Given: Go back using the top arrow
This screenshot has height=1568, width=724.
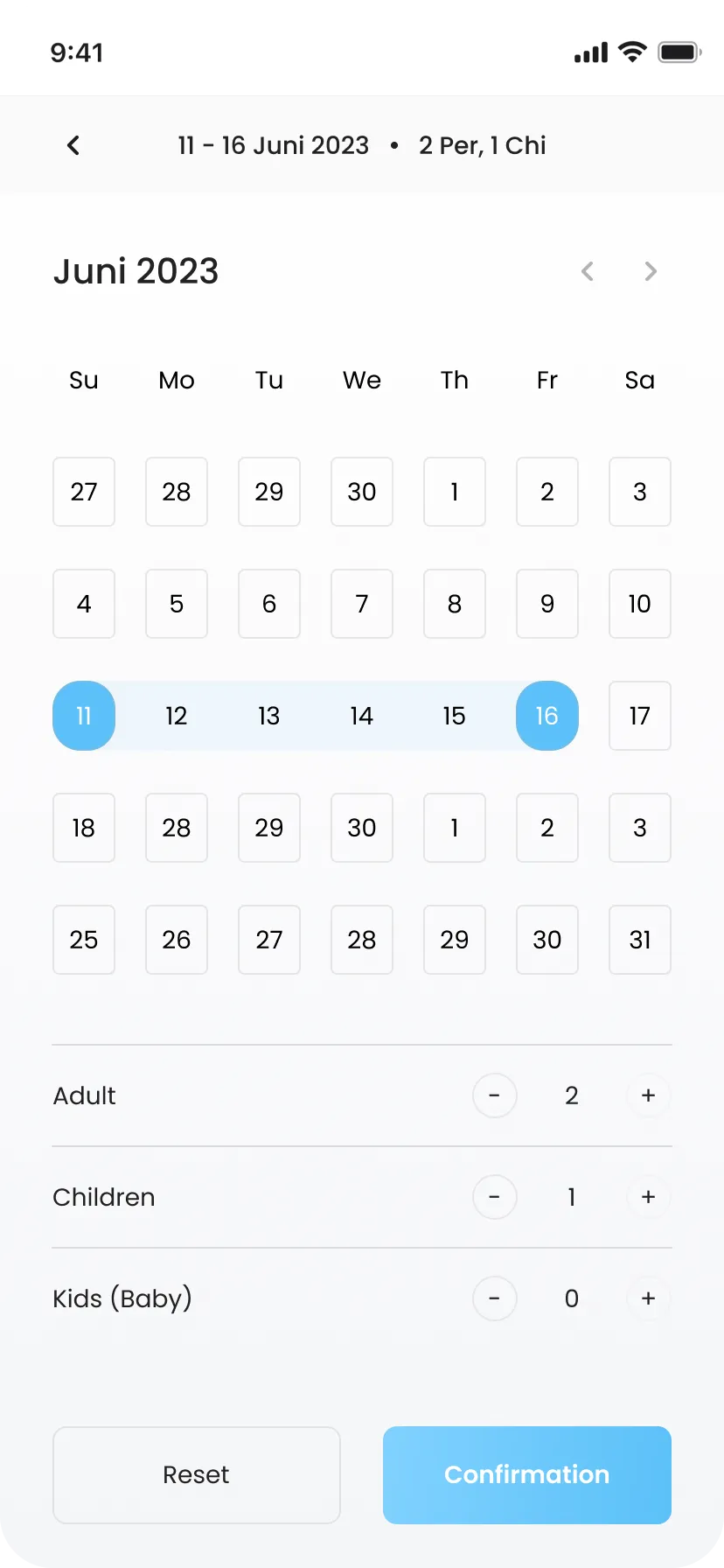Looking at the screenshot, I should [73, 145].
